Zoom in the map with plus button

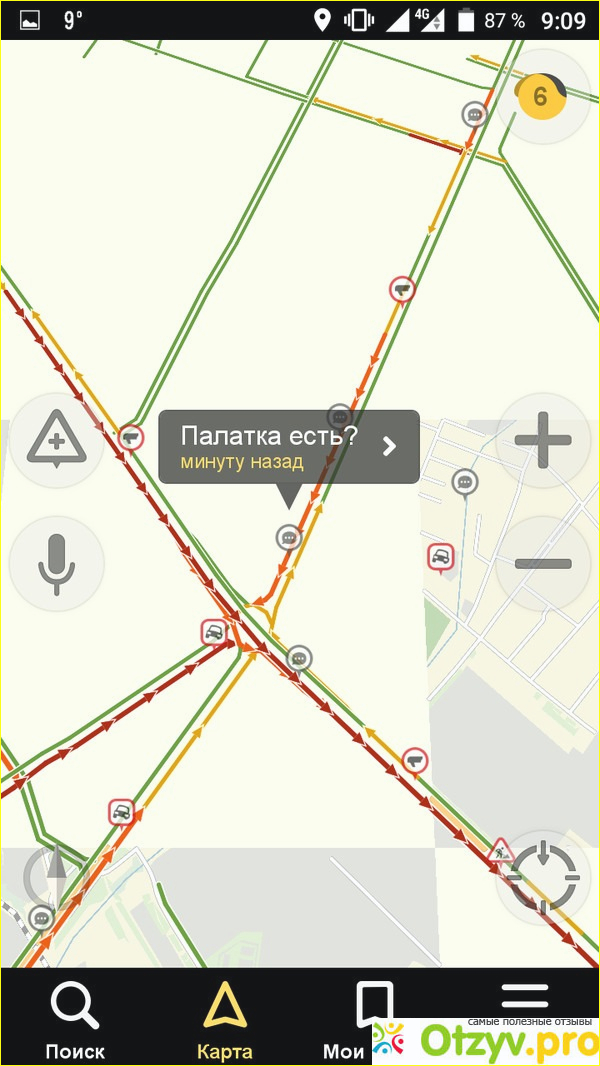[543, 440]
